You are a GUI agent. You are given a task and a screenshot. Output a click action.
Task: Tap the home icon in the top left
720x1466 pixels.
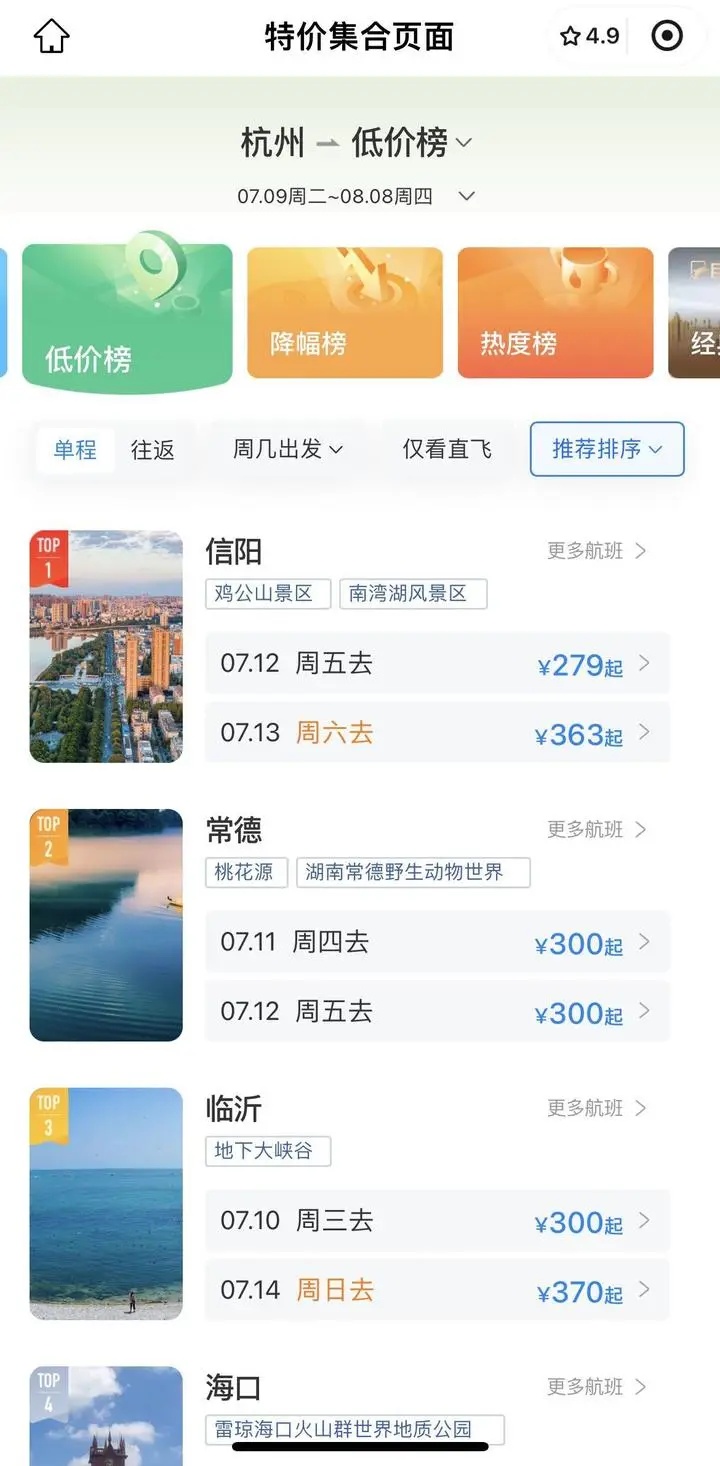coord(50,35)
